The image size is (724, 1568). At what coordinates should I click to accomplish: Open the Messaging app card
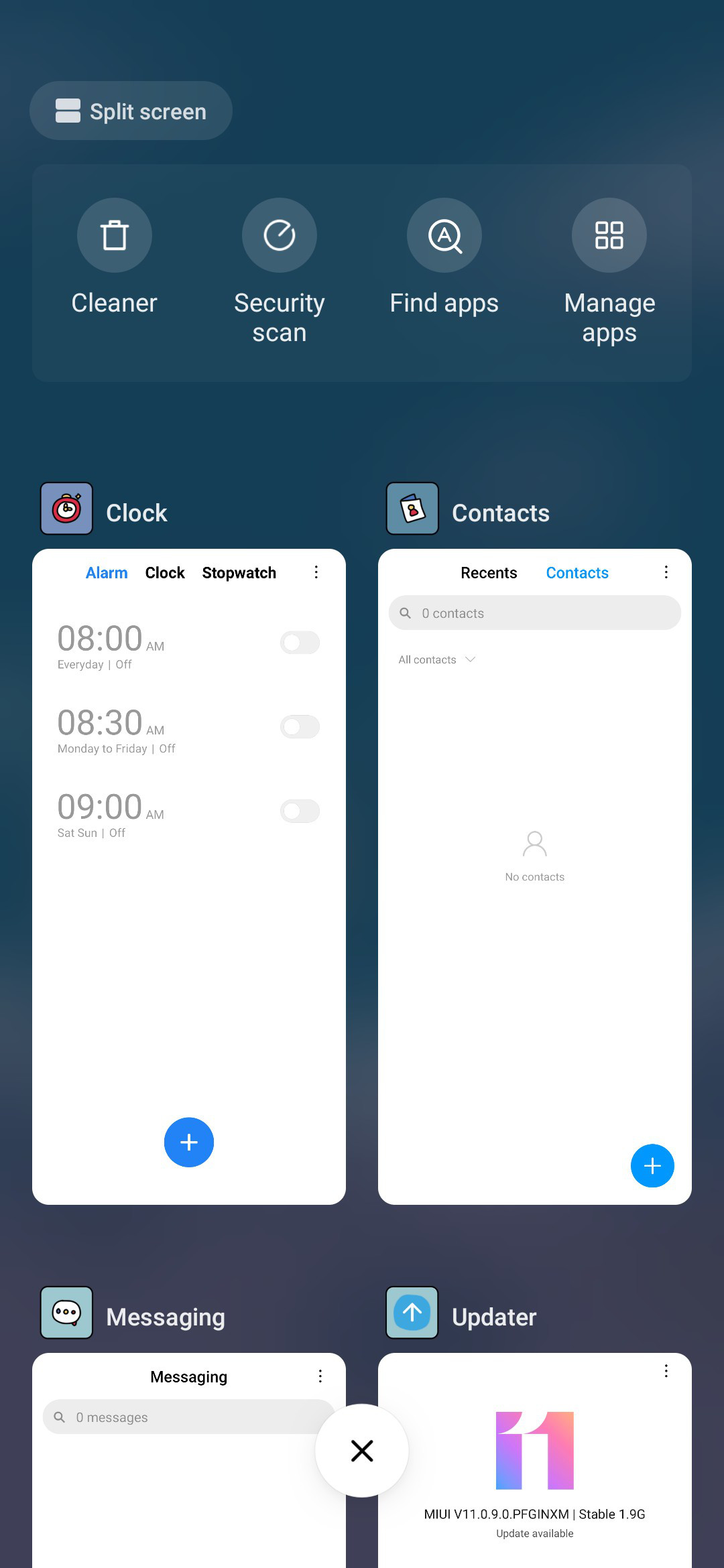coord(189,1461)
